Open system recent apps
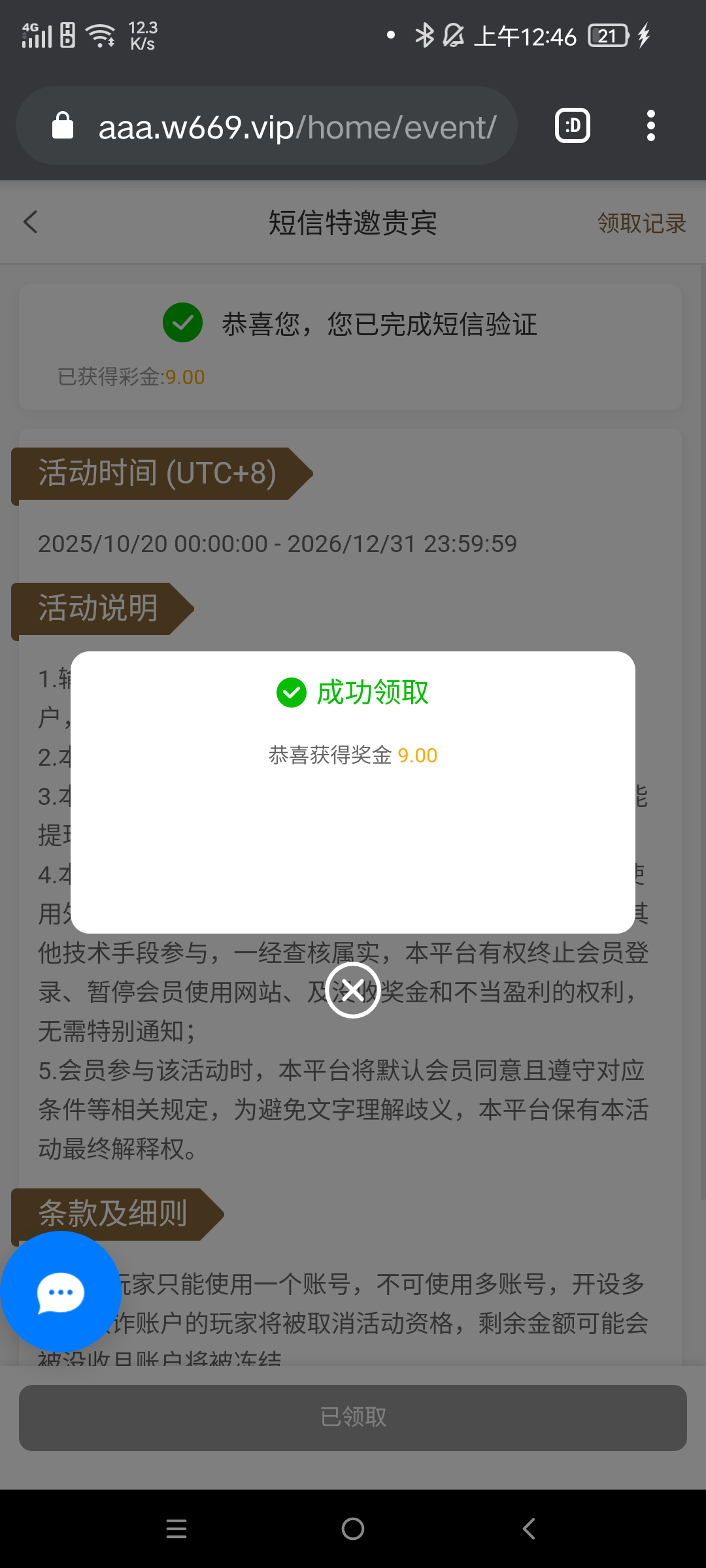The width and height of the screenshot is (706, 1568). [176, 1529]
